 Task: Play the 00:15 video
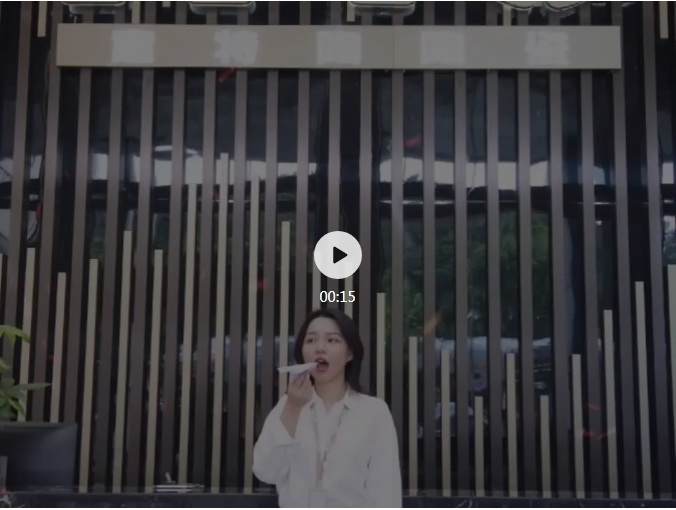(338, 255)
